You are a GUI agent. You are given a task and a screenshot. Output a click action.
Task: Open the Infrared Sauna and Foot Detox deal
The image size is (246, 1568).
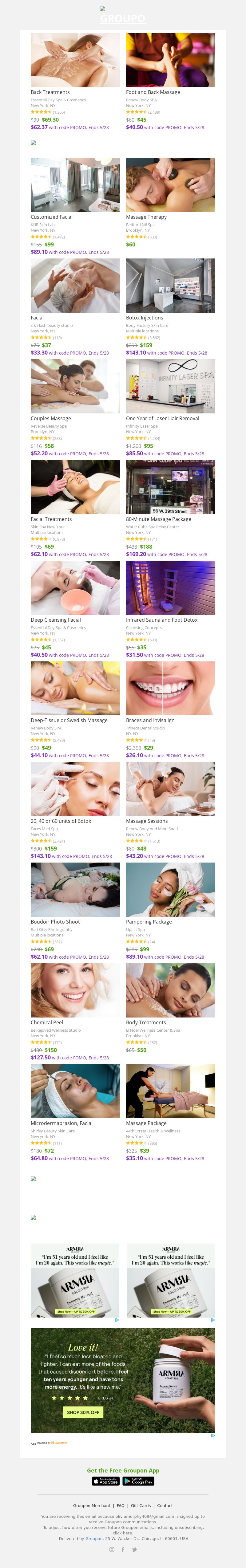pyautogui.click(x=170, y=587)
